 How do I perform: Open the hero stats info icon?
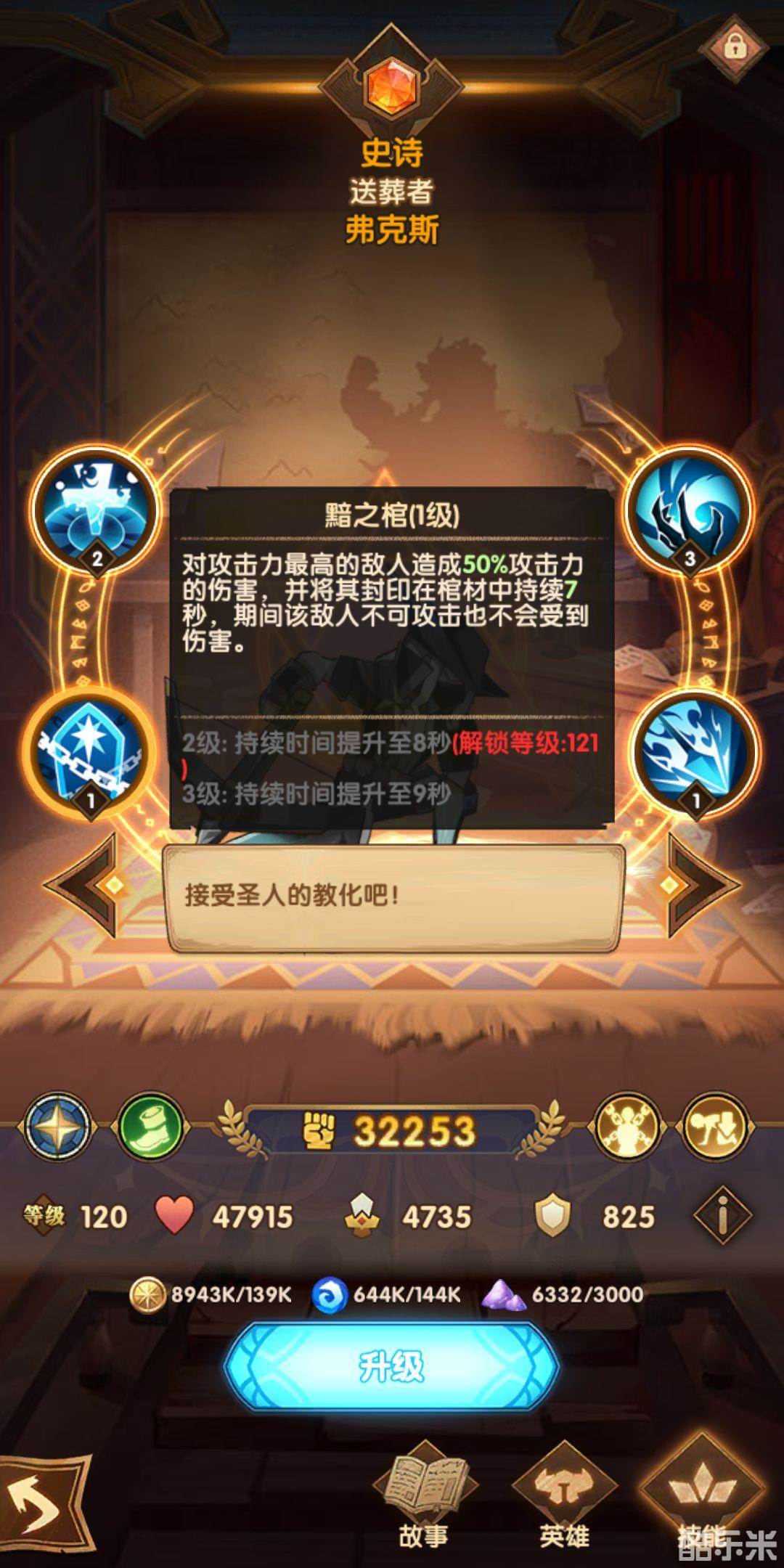(x=722, y=1216)
